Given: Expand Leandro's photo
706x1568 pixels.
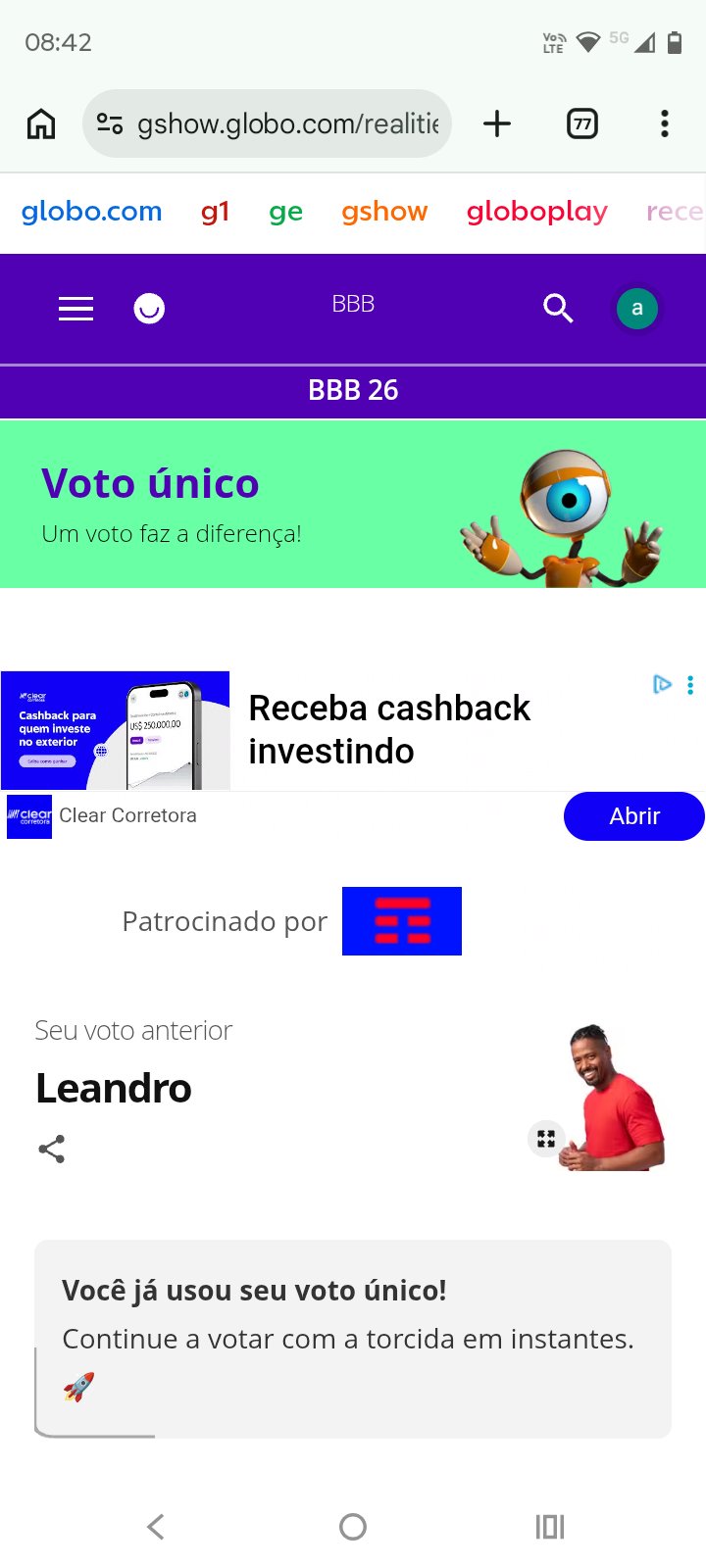Looking at the screenshot, I should coord(546,1139).
